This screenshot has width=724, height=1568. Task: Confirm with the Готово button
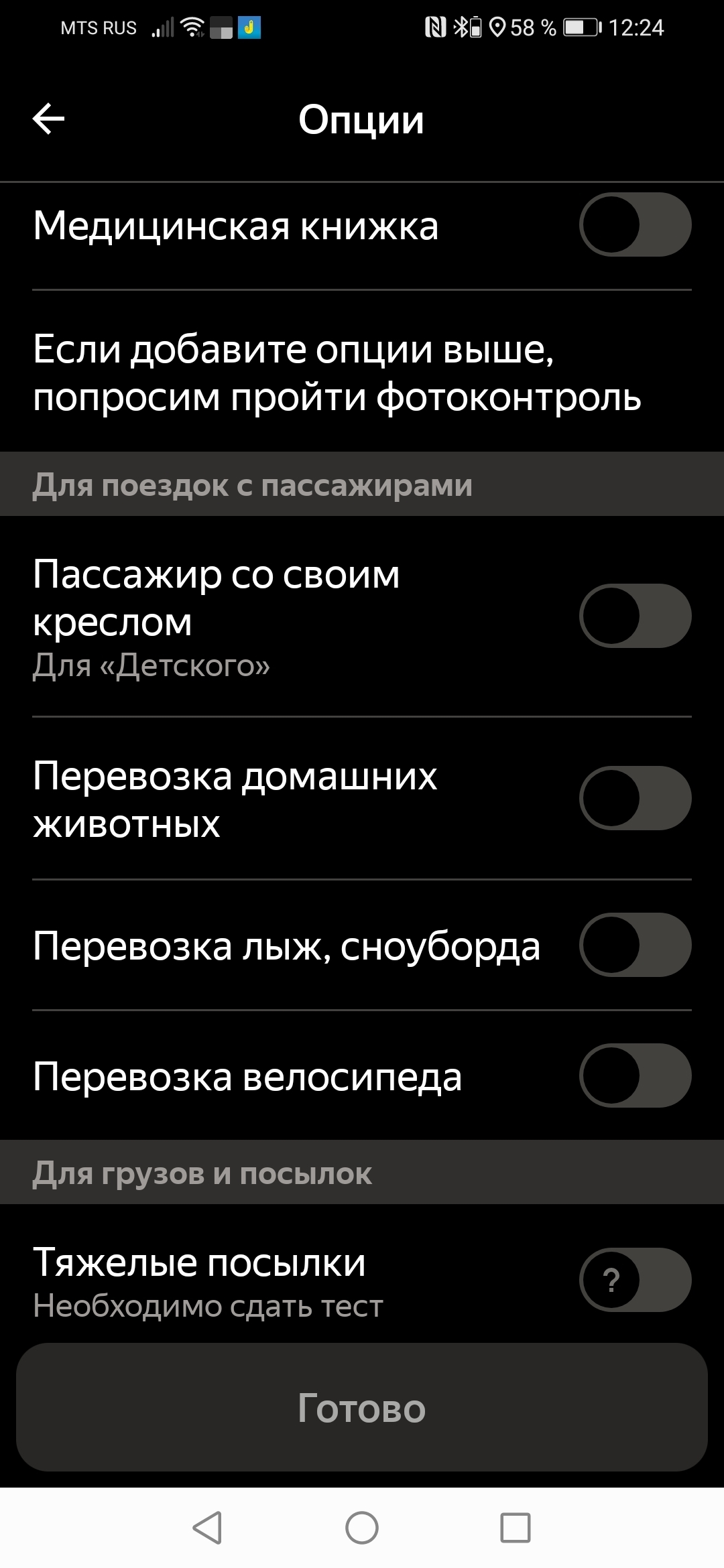pyautogui.click(x=362, y=1408)
